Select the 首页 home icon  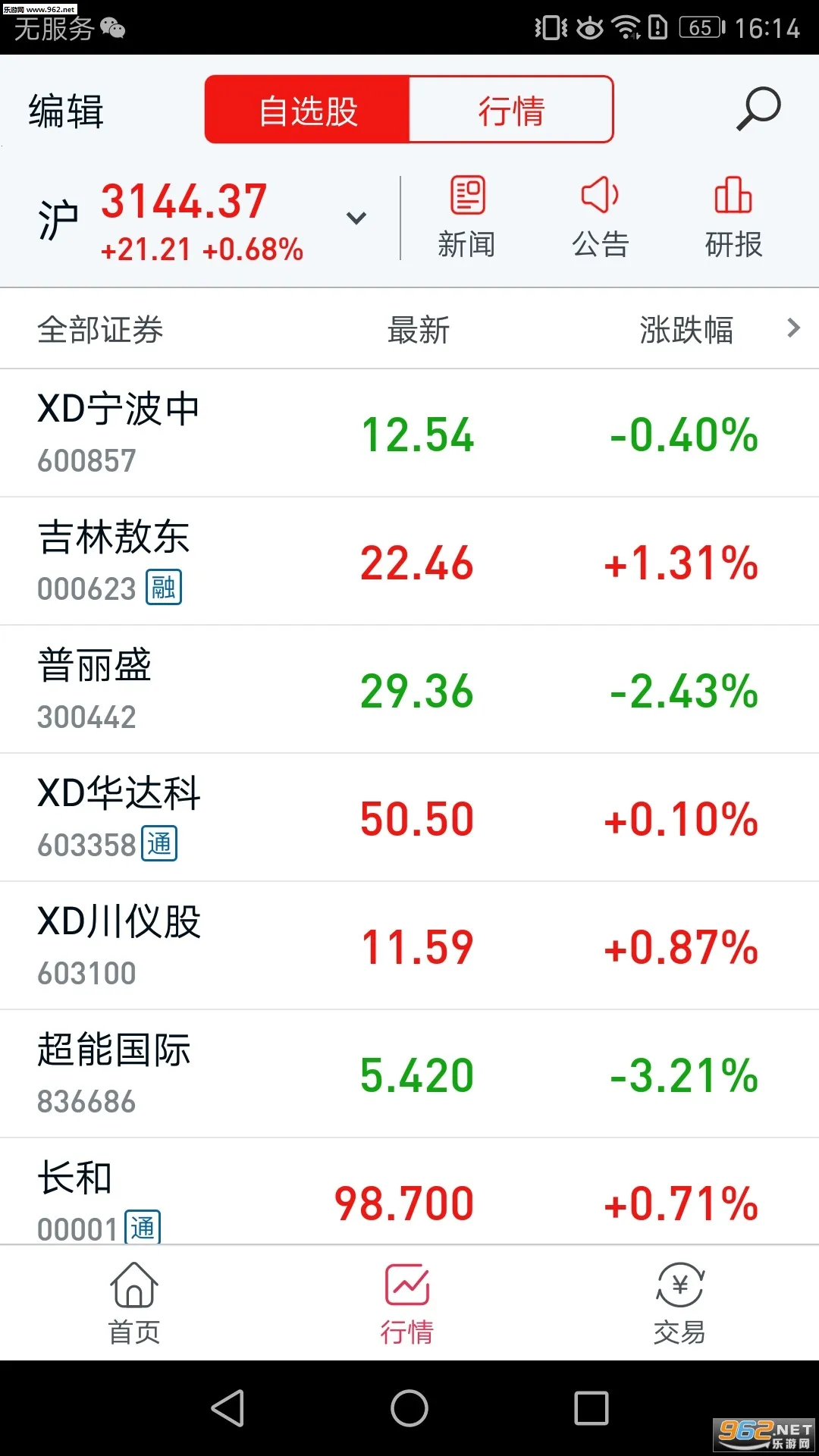(x=133, y=1299)
